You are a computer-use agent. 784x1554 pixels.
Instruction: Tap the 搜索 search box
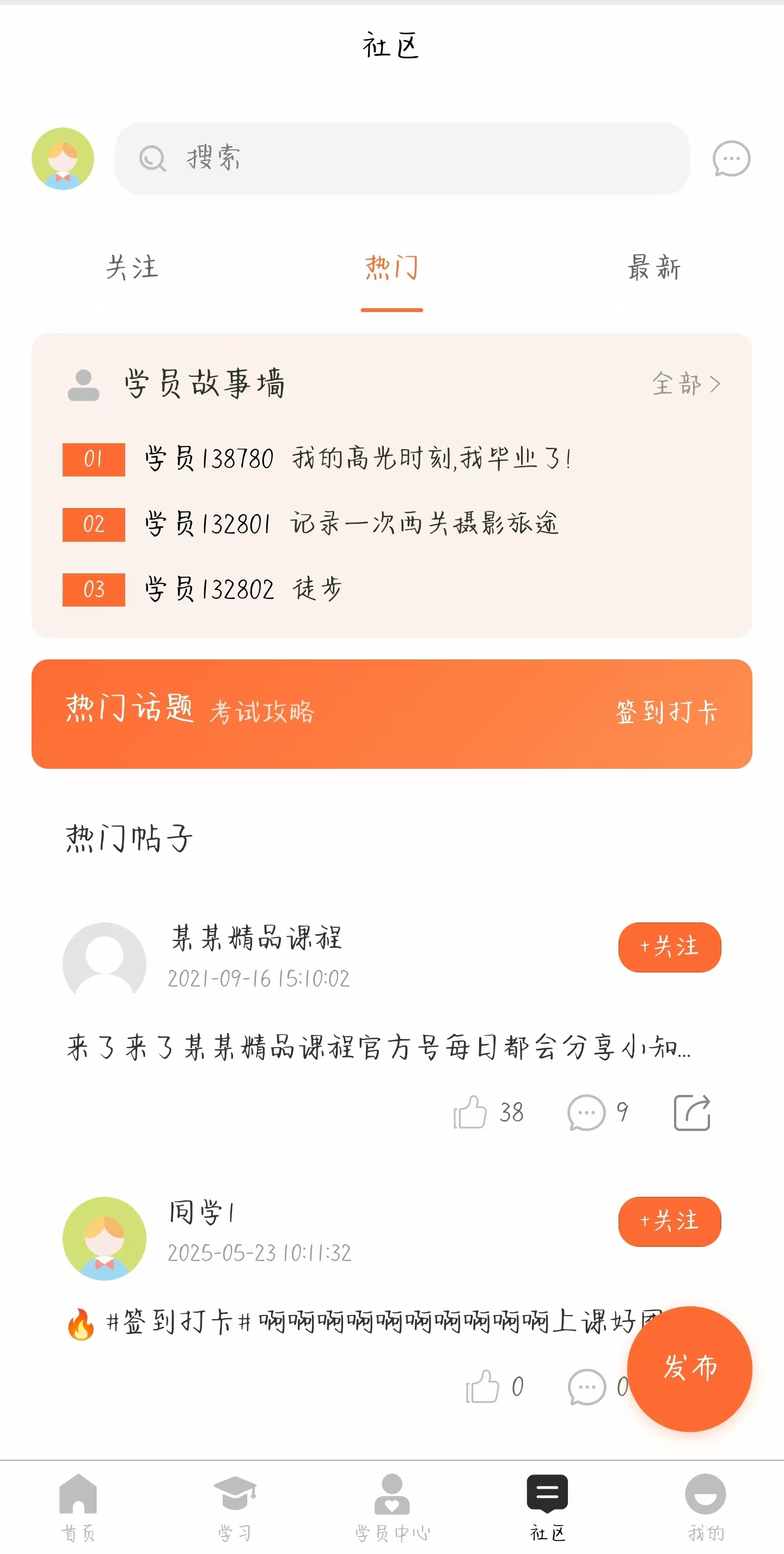pos(402,158)
